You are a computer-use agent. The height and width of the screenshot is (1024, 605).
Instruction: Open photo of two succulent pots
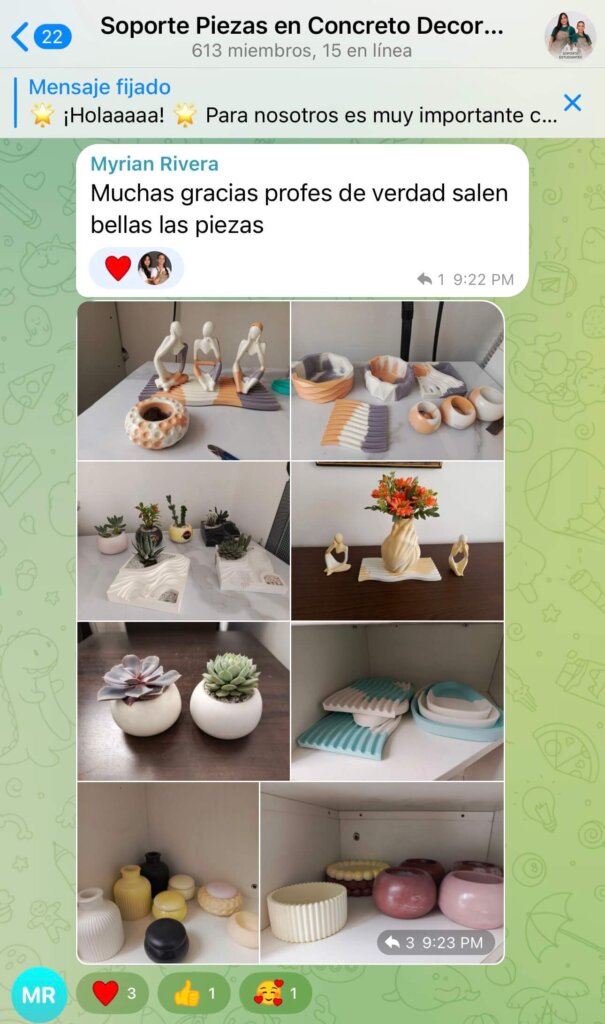coord(183,701)
